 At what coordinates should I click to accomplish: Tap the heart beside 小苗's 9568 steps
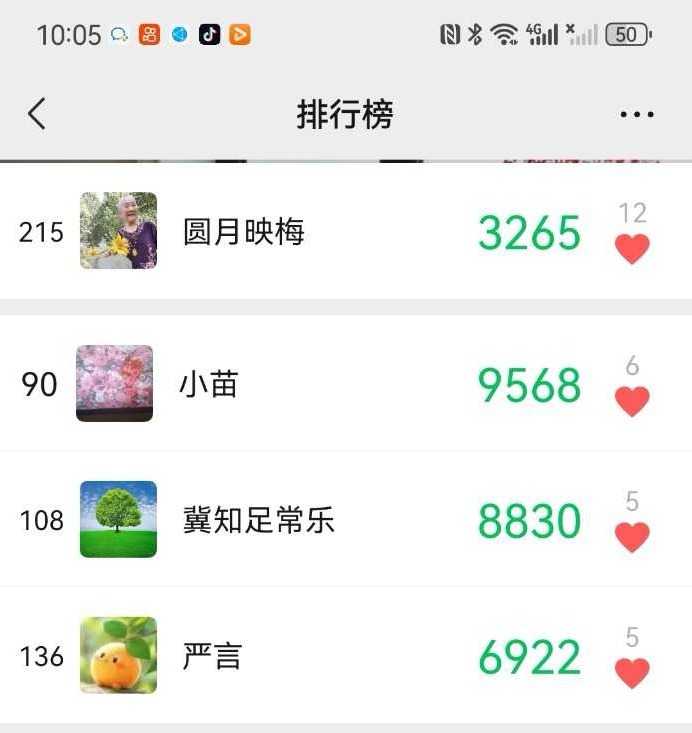pyautogui.click(x=632, y=401)
